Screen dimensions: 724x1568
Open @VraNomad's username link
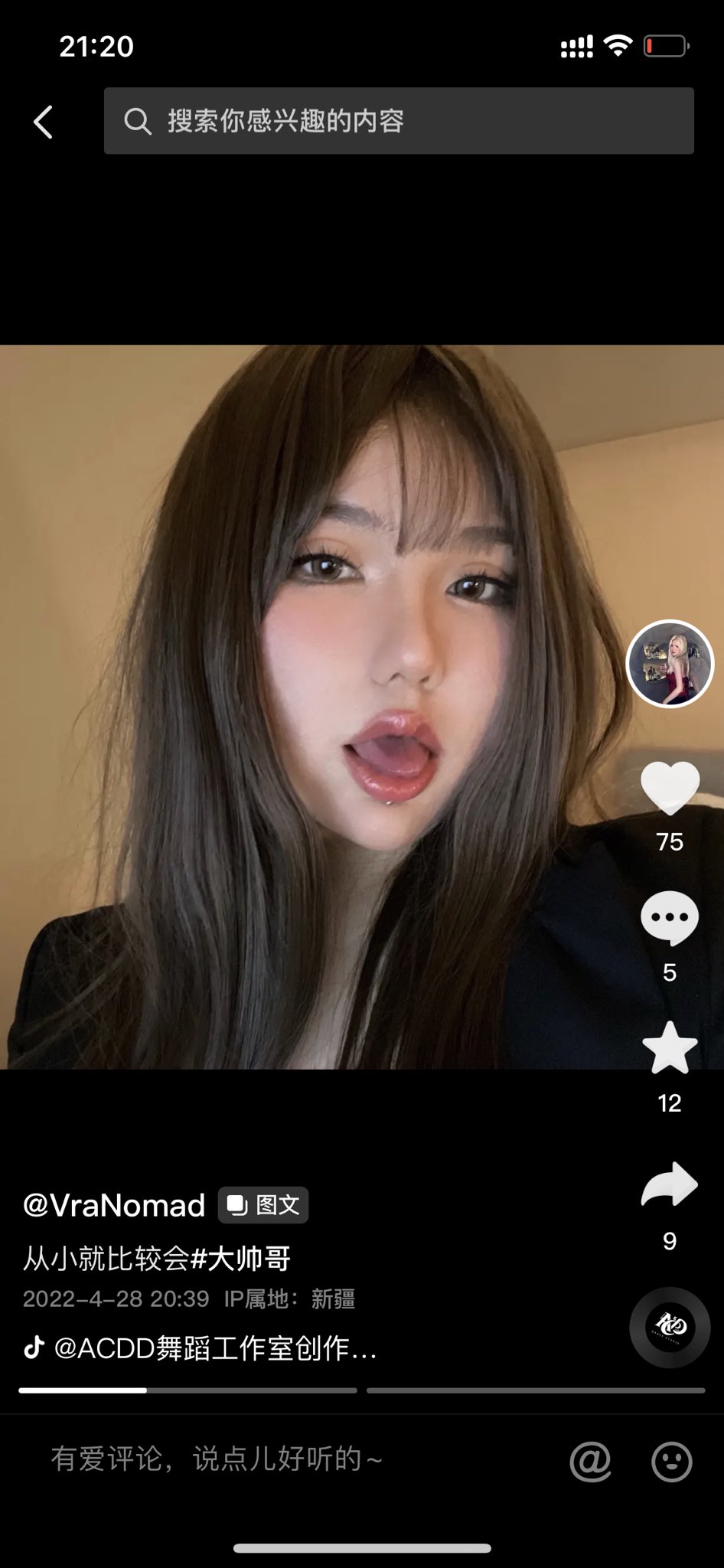(x=114, y=1205)
